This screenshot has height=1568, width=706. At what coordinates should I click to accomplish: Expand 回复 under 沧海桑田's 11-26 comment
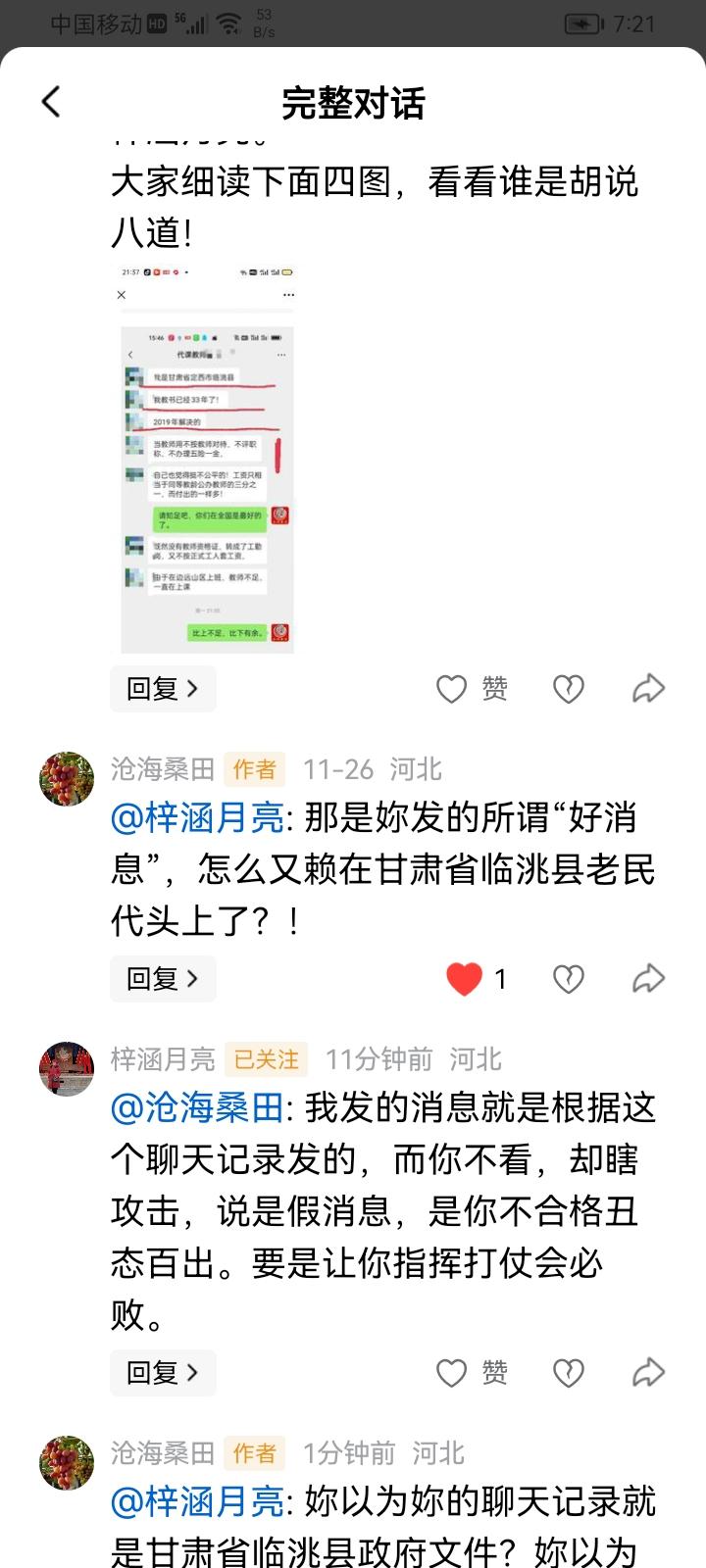163,978
